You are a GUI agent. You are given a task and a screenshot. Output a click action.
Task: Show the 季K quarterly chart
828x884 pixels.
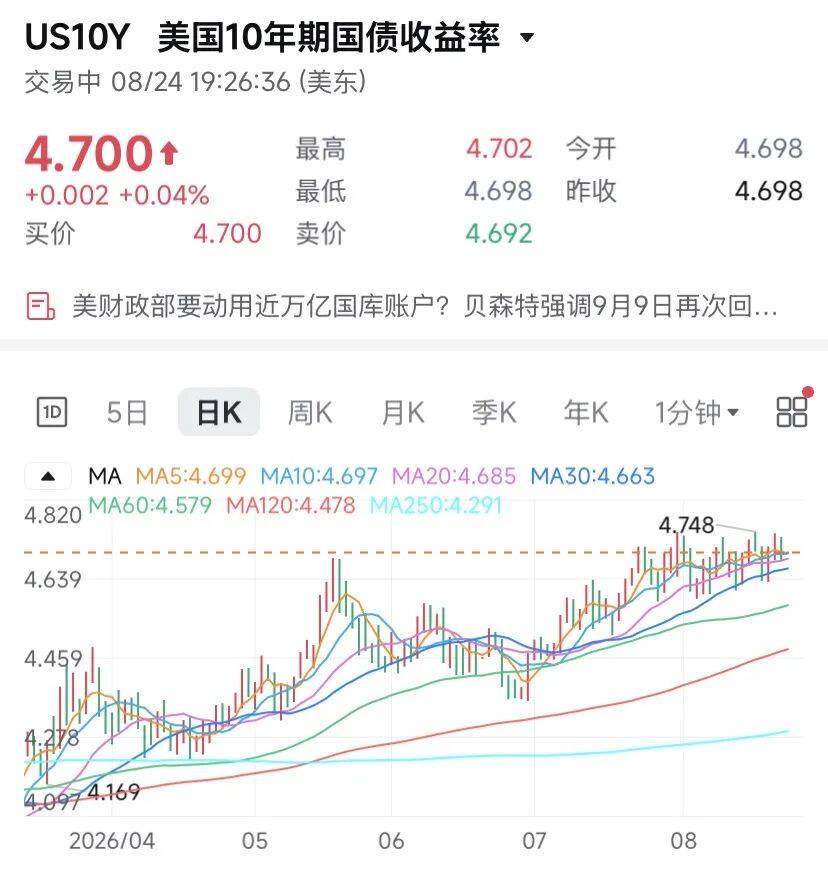[x=494, y=413]
